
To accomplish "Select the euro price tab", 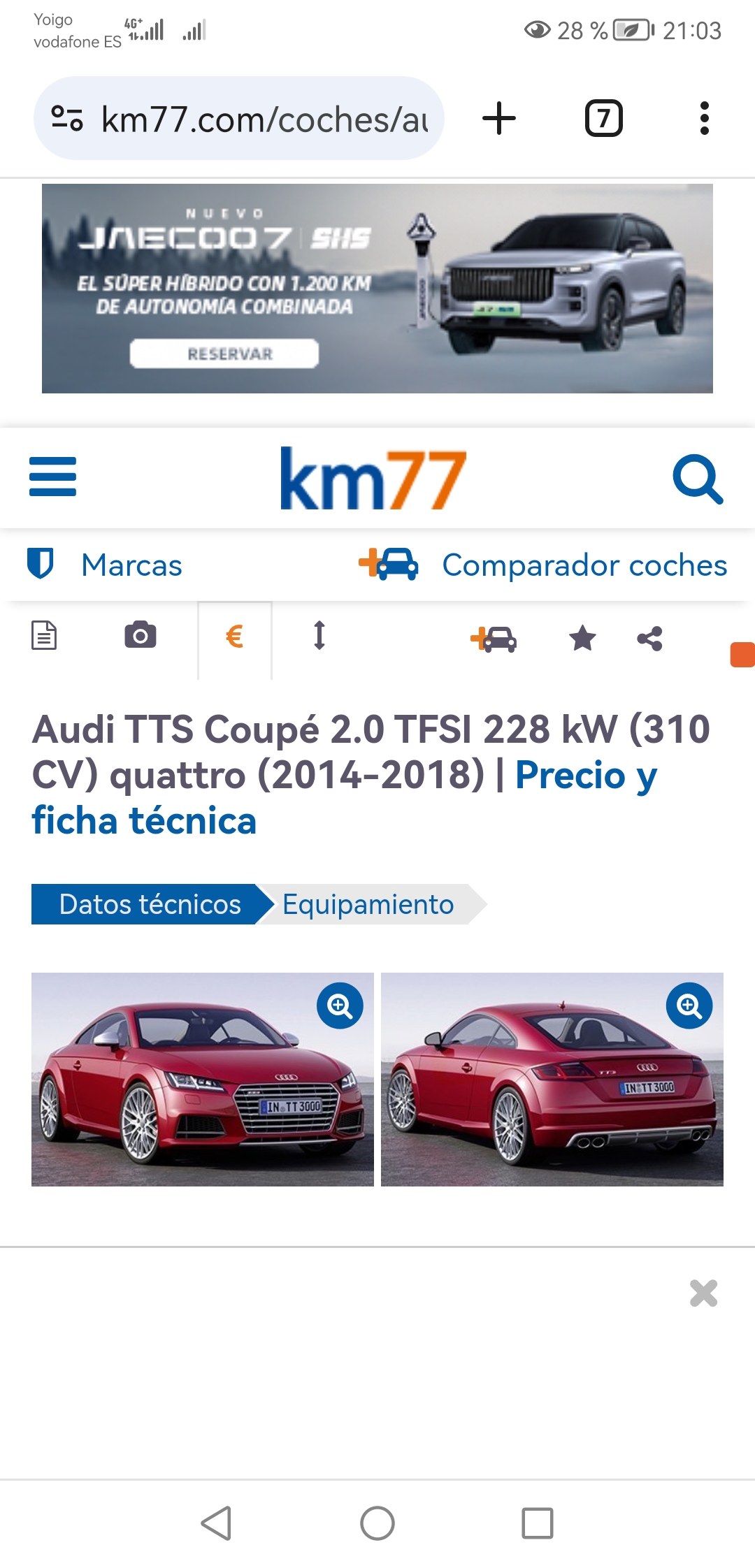I will pos(234,637).
